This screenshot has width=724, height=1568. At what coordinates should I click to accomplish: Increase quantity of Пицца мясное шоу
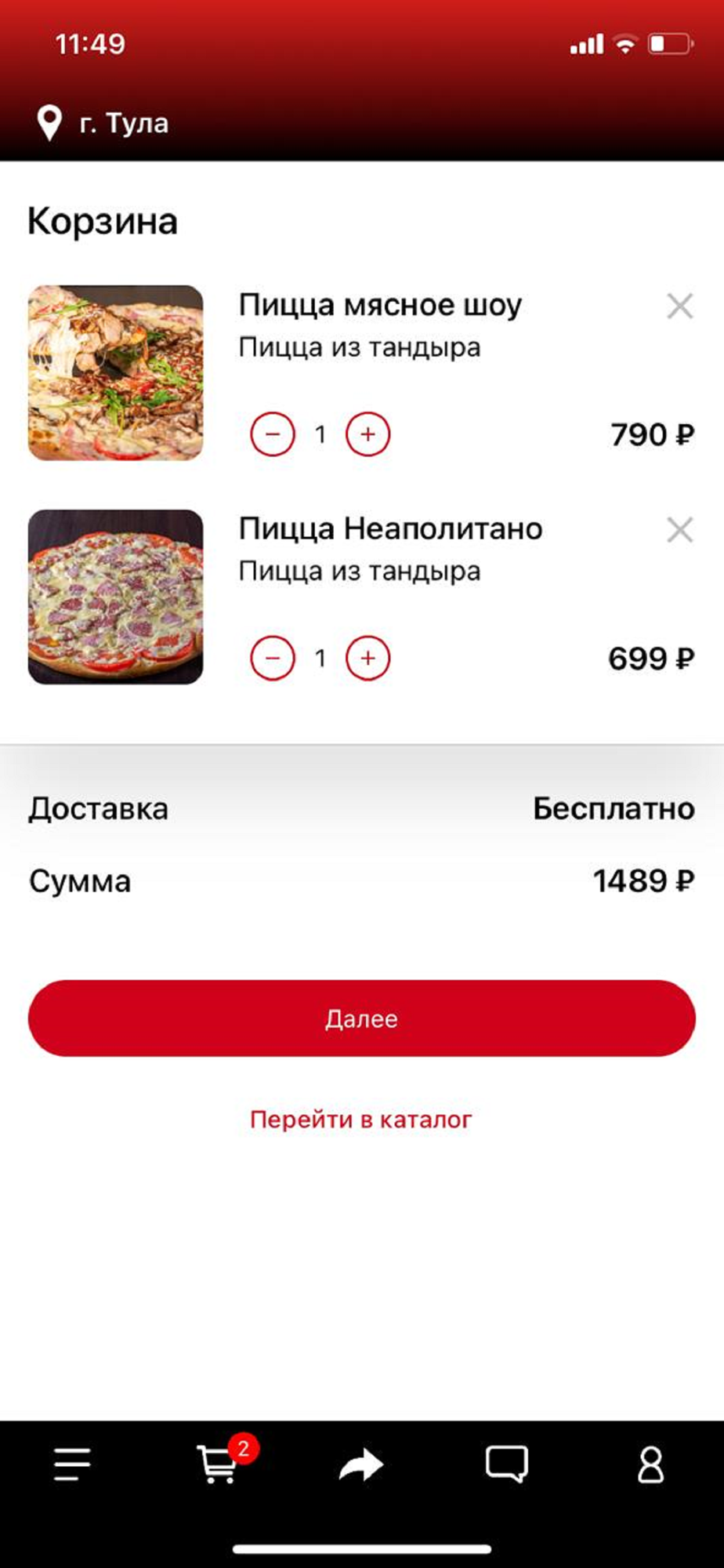pos(368,434)
